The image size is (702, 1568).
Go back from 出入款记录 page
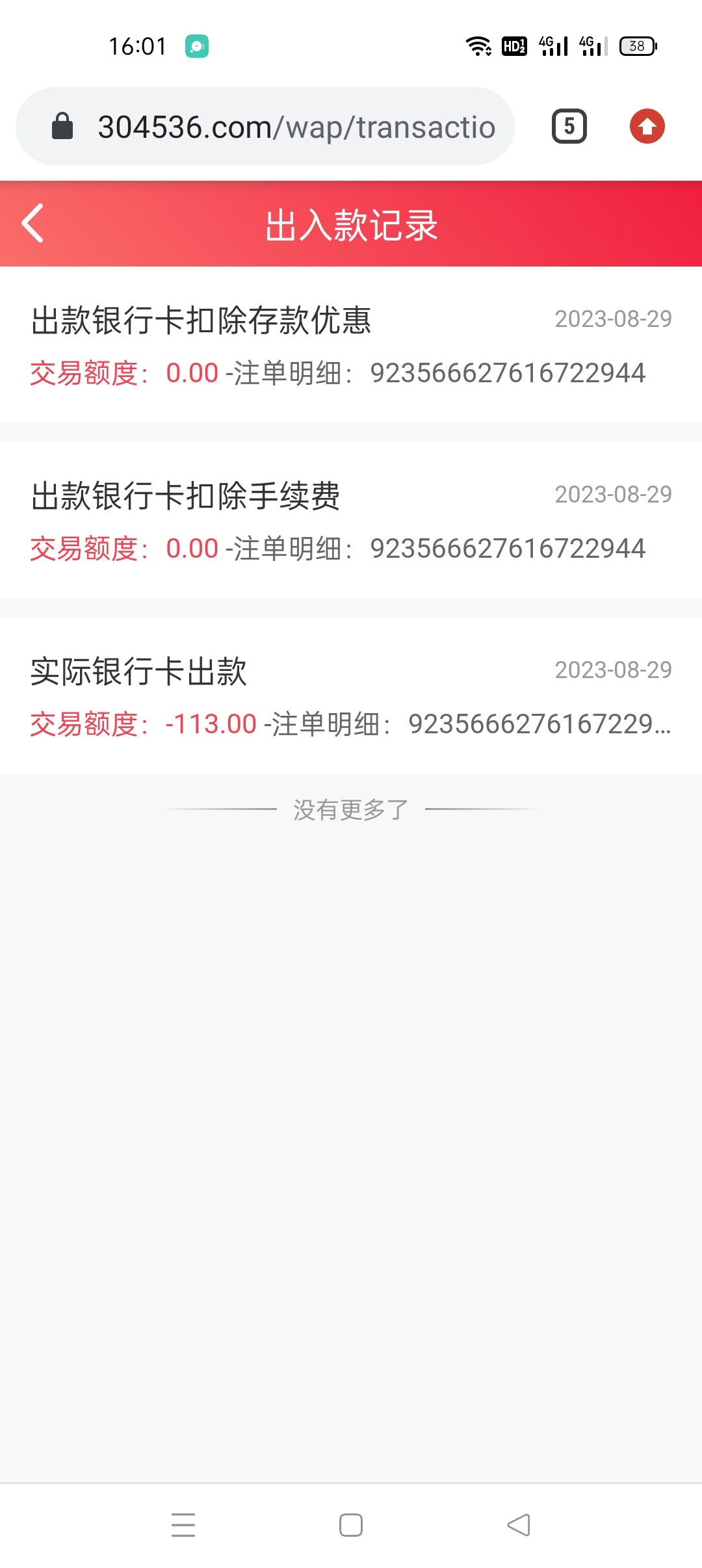click(x=32, y=224)
